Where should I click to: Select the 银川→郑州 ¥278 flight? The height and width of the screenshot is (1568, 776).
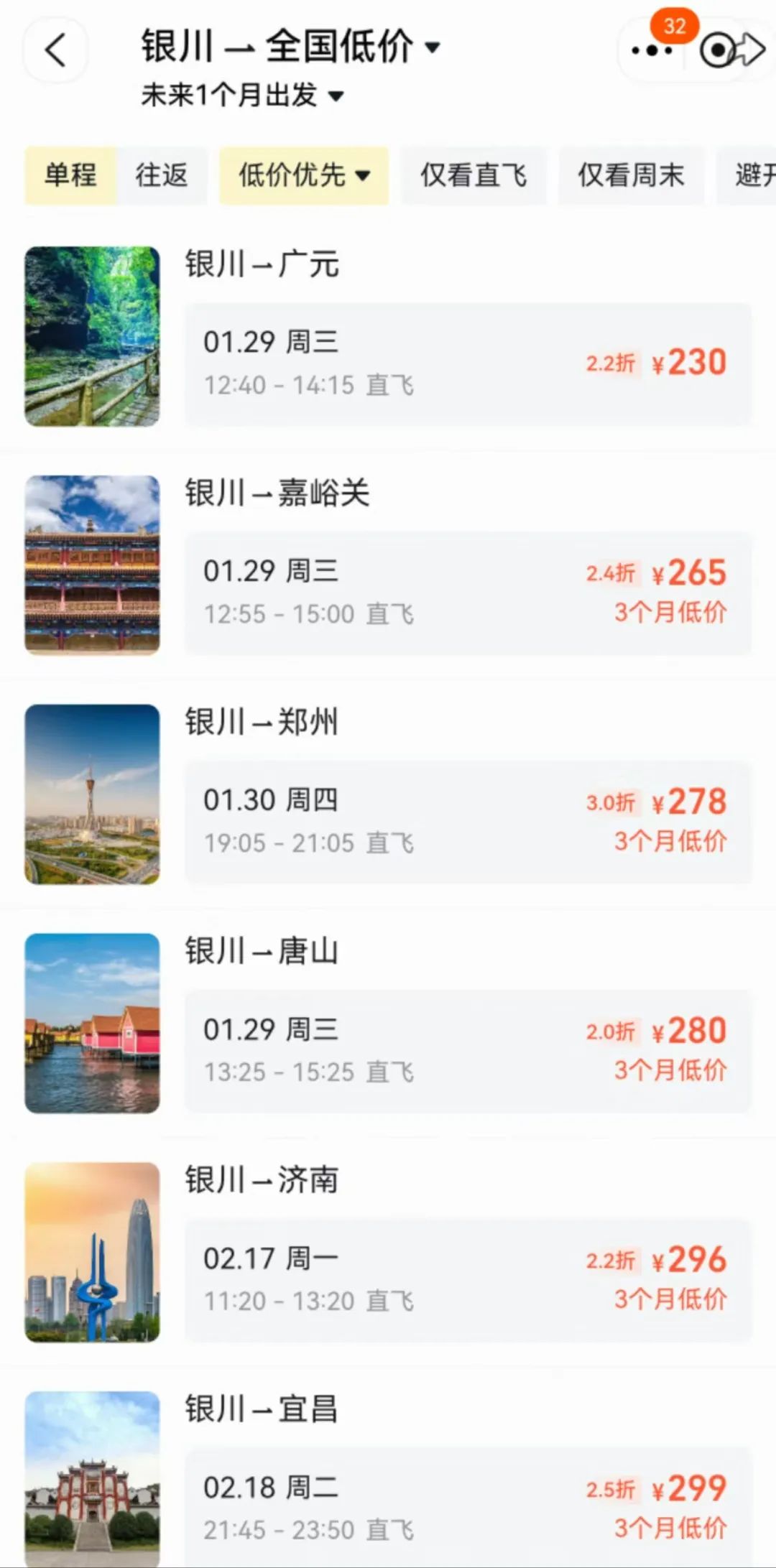point(468,822)
